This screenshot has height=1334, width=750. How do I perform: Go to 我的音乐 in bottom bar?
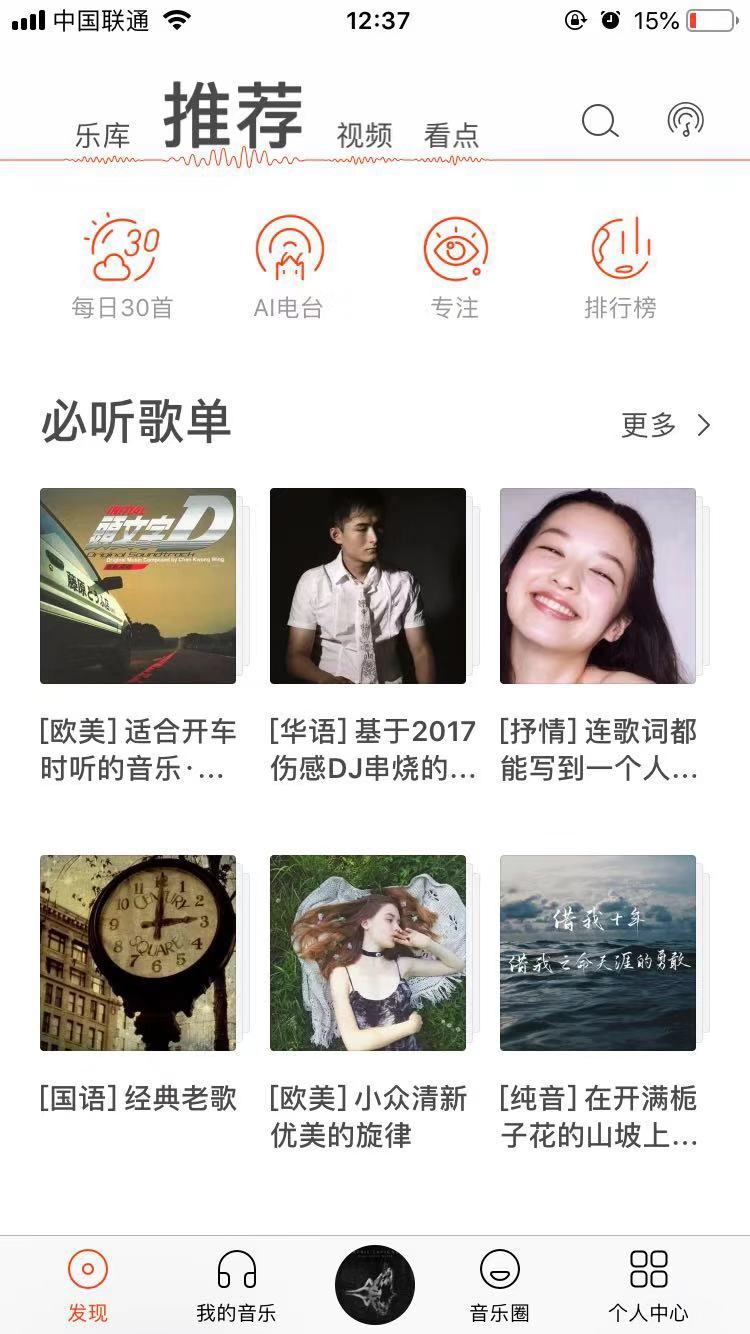point(236,1286)
